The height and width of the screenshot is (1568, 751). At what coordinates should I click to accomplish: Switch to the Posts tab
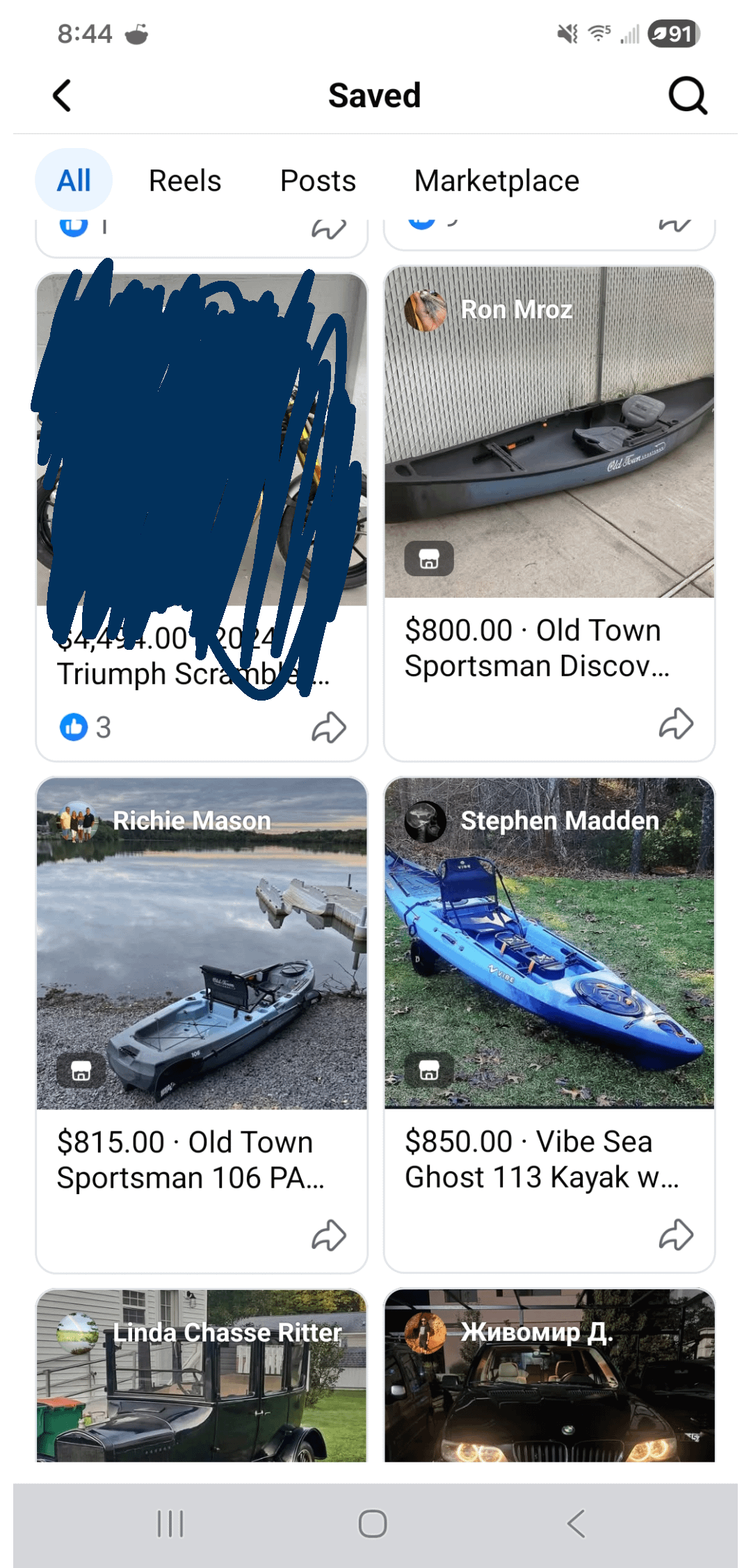coord(318,181)
